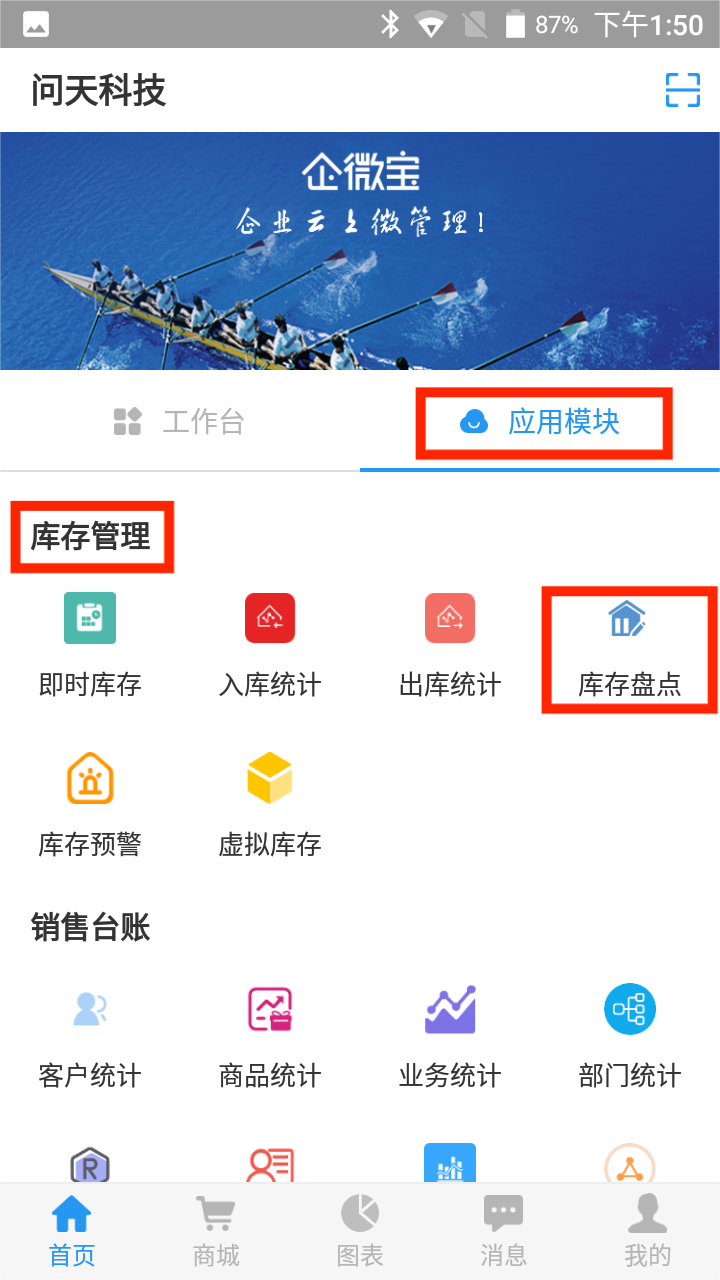This screenshot has height=1280, width=720.
Task: Switch to the 商城 tab
Action: 216,1232
